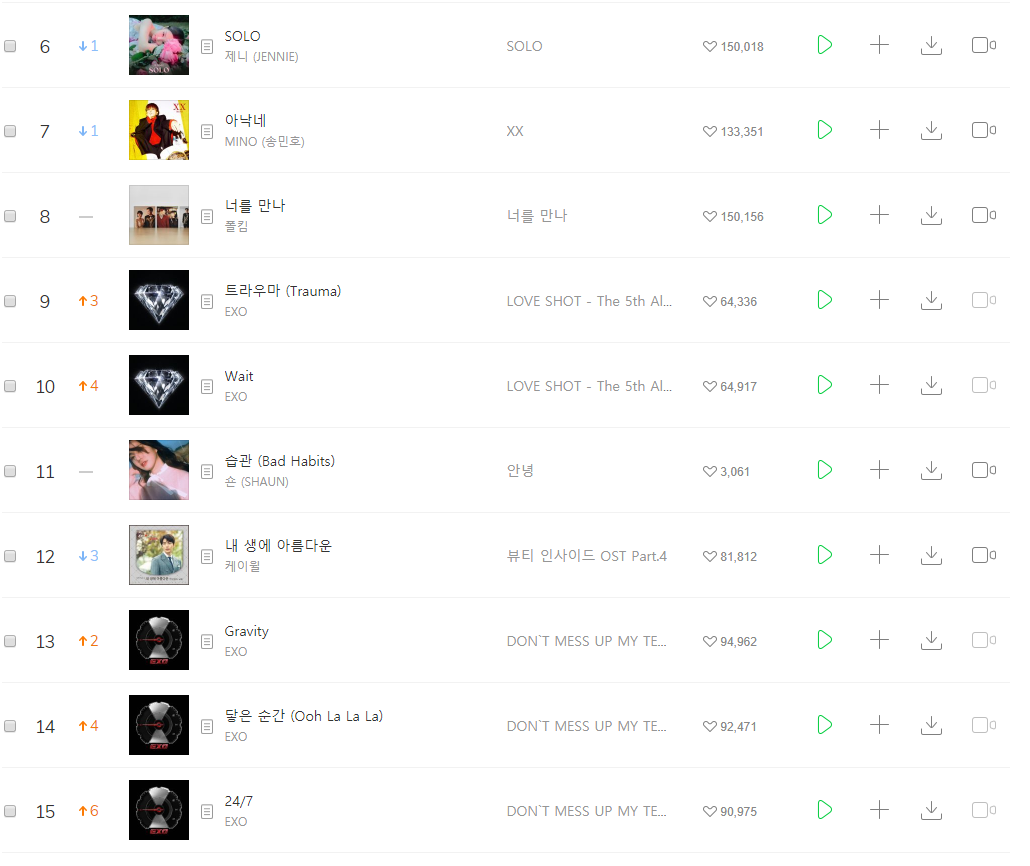
Task: Download the song SOLO
Action: pyautogui.click(x=931, y=45)
